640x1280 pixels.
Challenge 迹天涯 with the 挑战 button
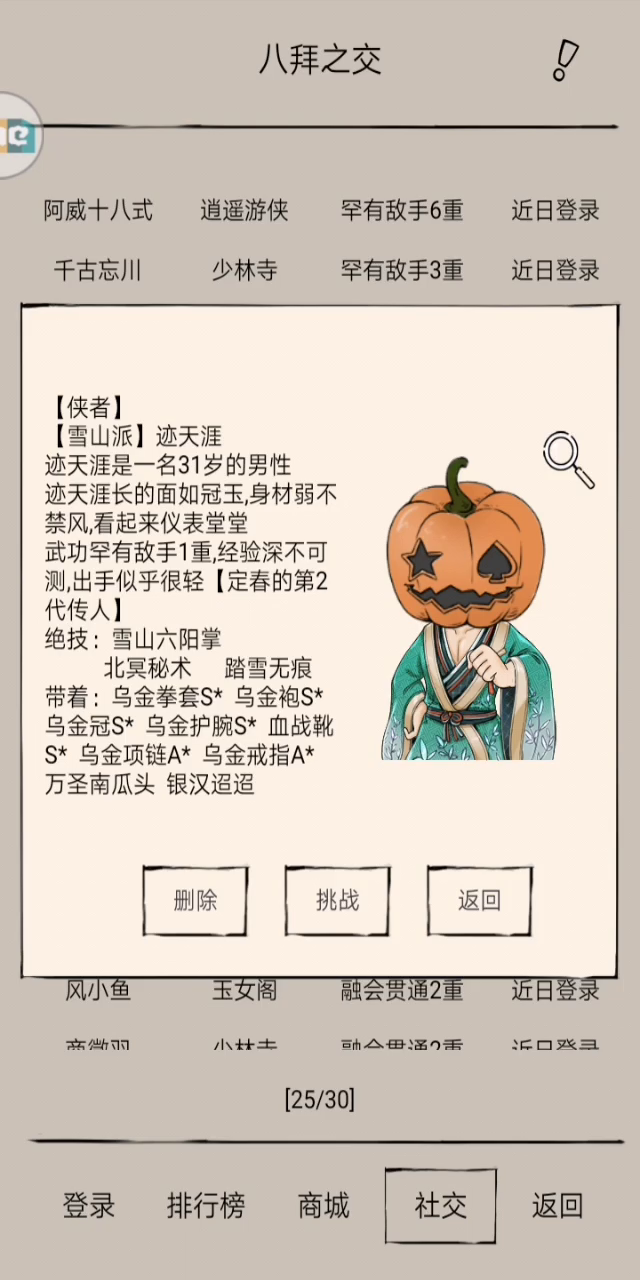tap(337, 901)
